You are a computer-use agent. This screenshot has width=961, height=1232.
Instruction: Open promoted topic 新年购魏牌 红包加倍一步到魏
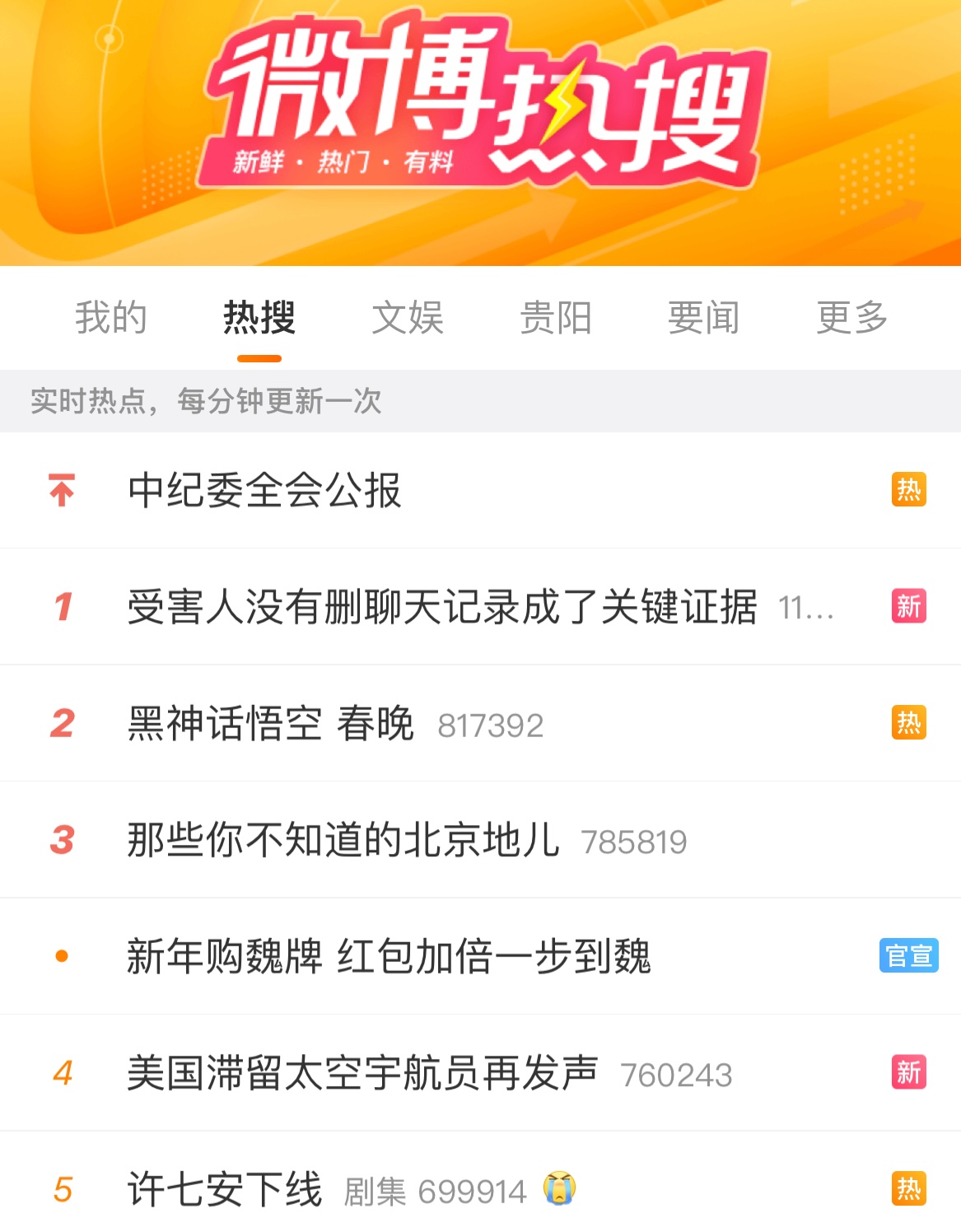pos(389,957)
